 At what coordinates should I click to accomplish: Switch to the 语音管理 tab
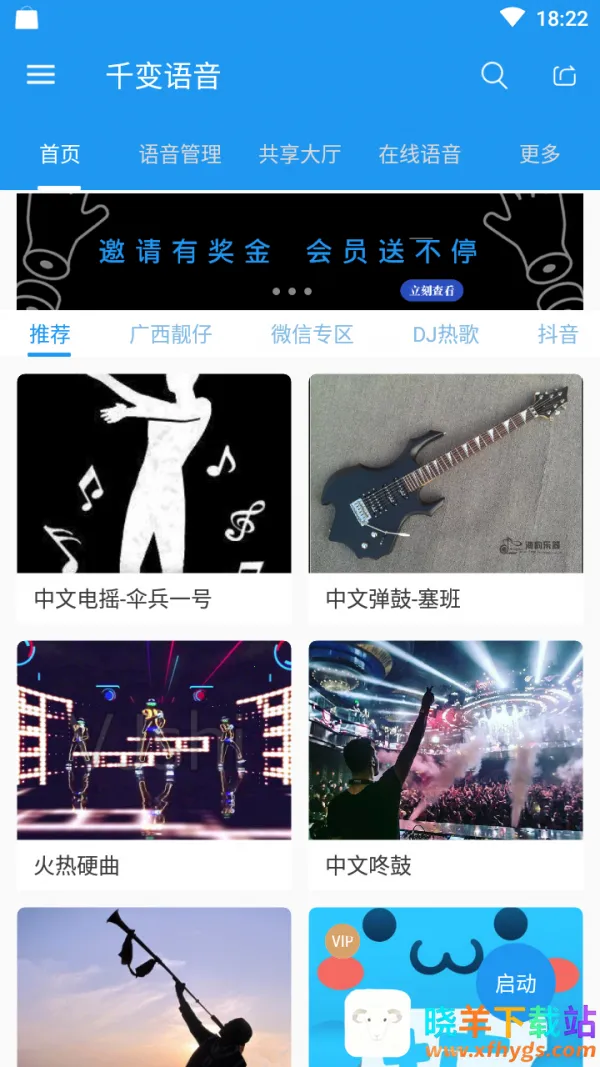(x=180, y=154)
